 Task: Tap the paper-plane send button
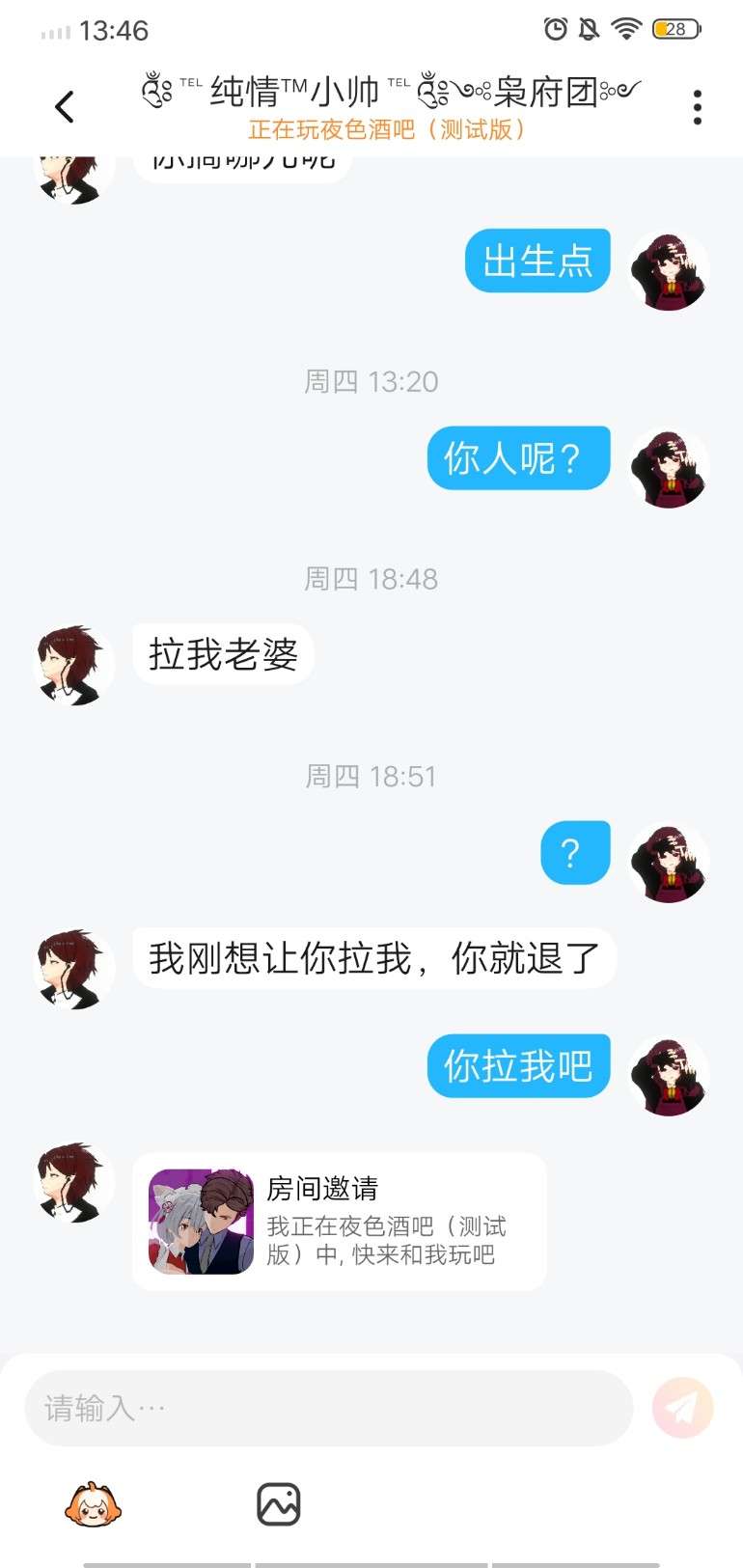pyautogui.click(x=682, y=1408)
